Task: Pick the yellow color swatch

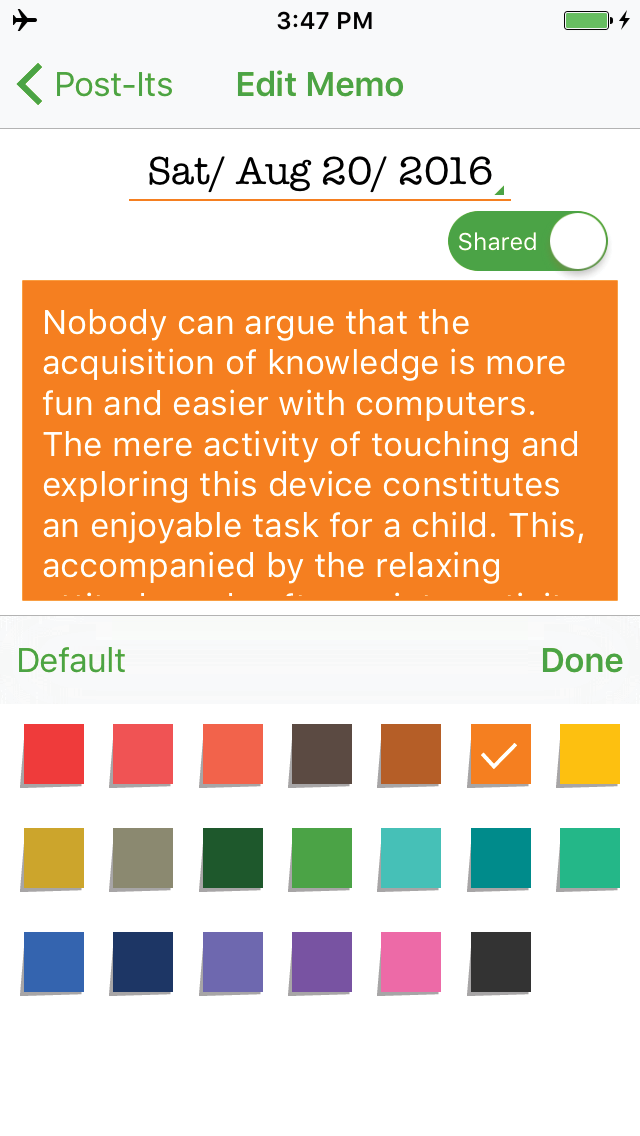Action: pyautogui.click(x=590, y=755)
